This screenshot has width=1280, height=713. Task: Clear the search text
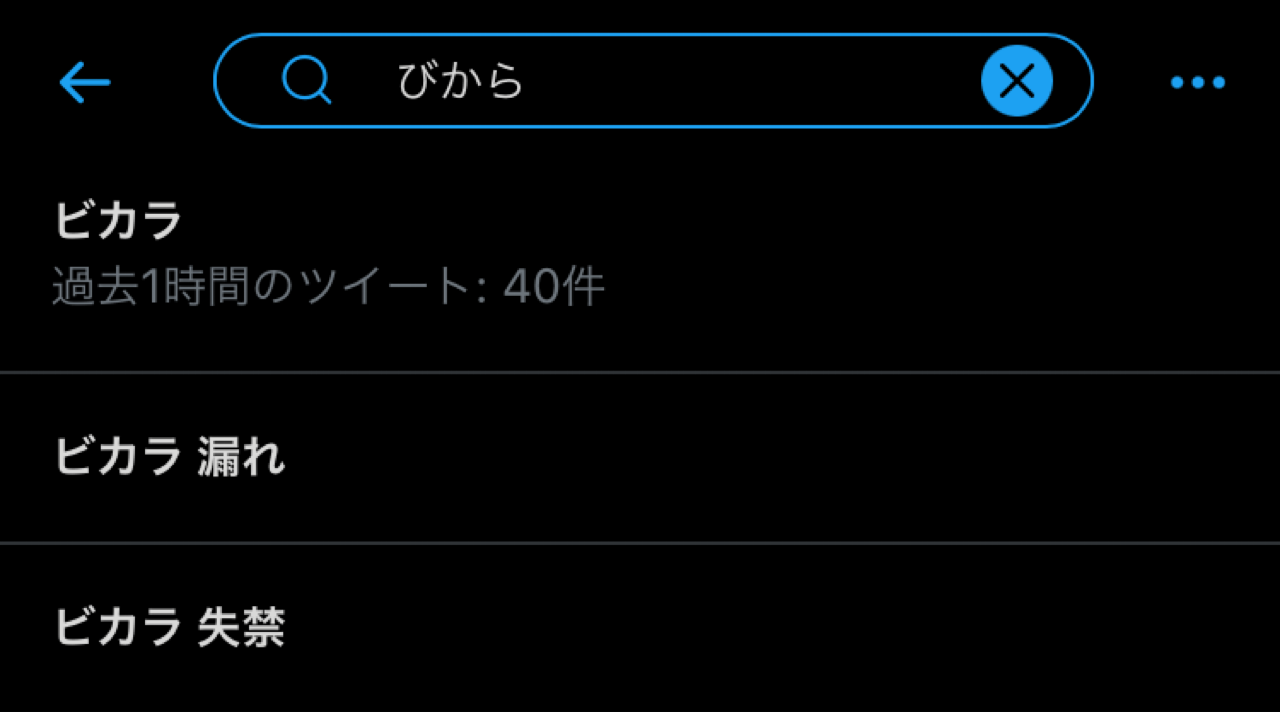click(1016, 81)
